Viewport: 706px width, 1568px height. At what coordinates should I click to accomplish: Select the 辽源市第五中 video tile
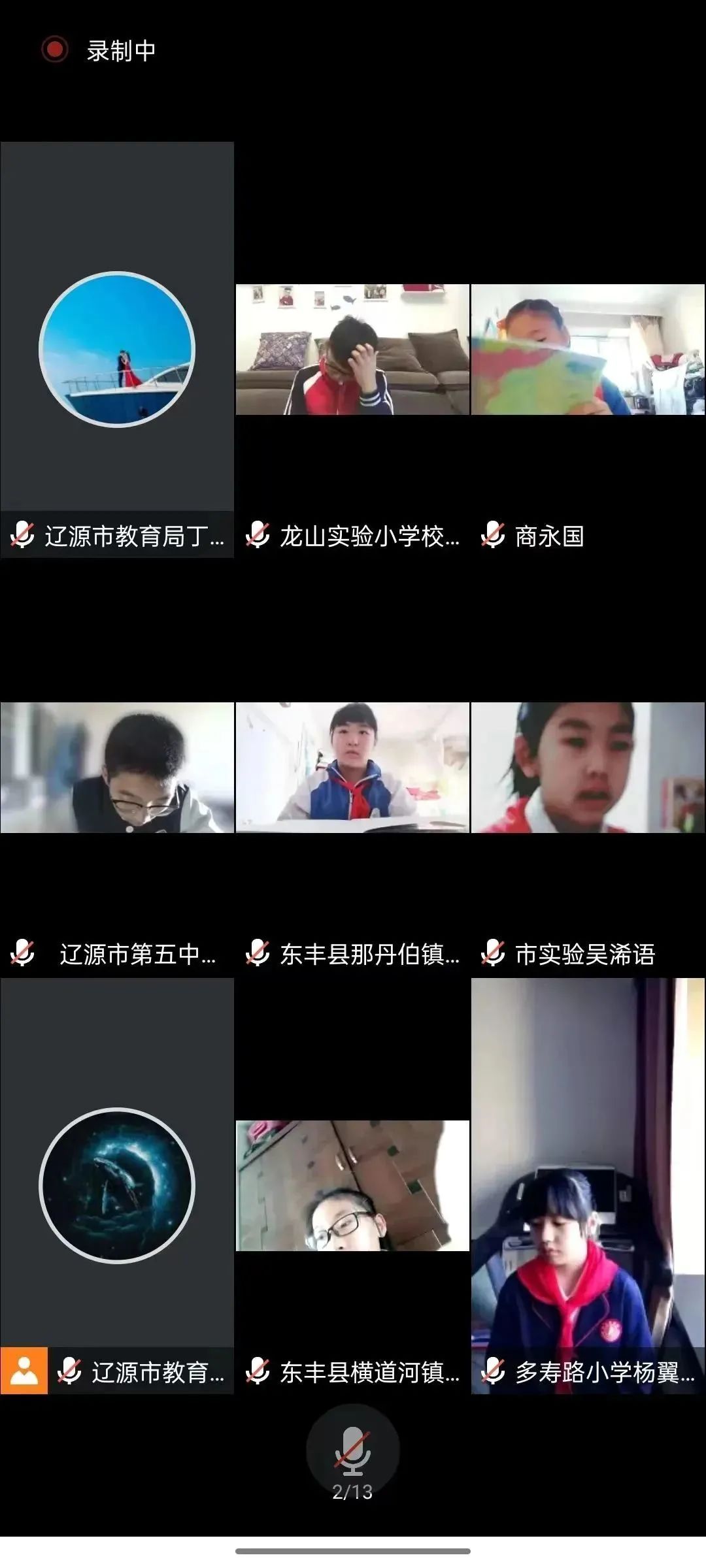(x=117, y=768)
